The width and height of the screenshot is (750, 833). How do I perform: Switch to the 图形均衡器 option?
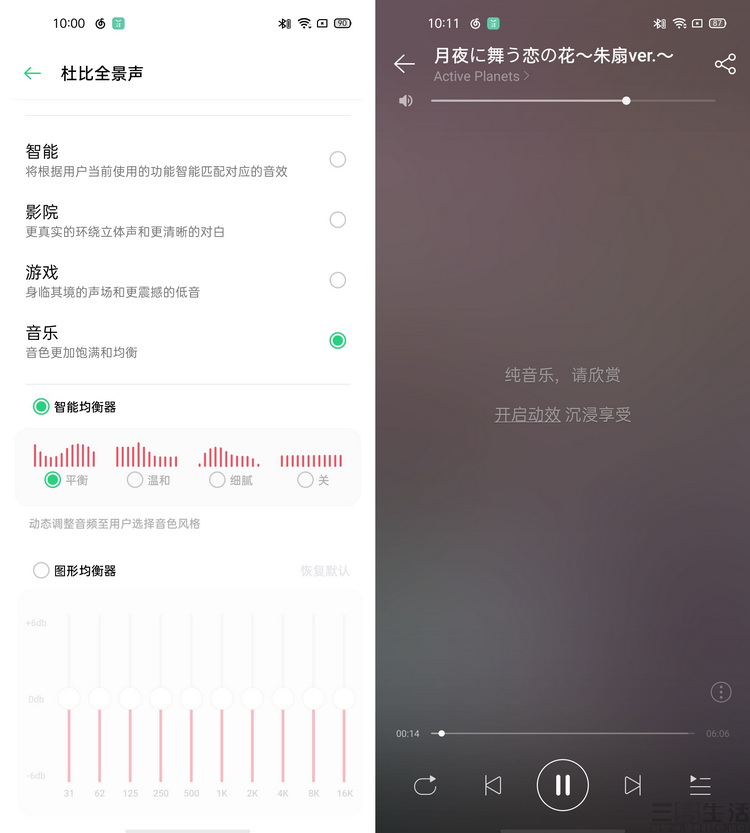coord(41,570)
